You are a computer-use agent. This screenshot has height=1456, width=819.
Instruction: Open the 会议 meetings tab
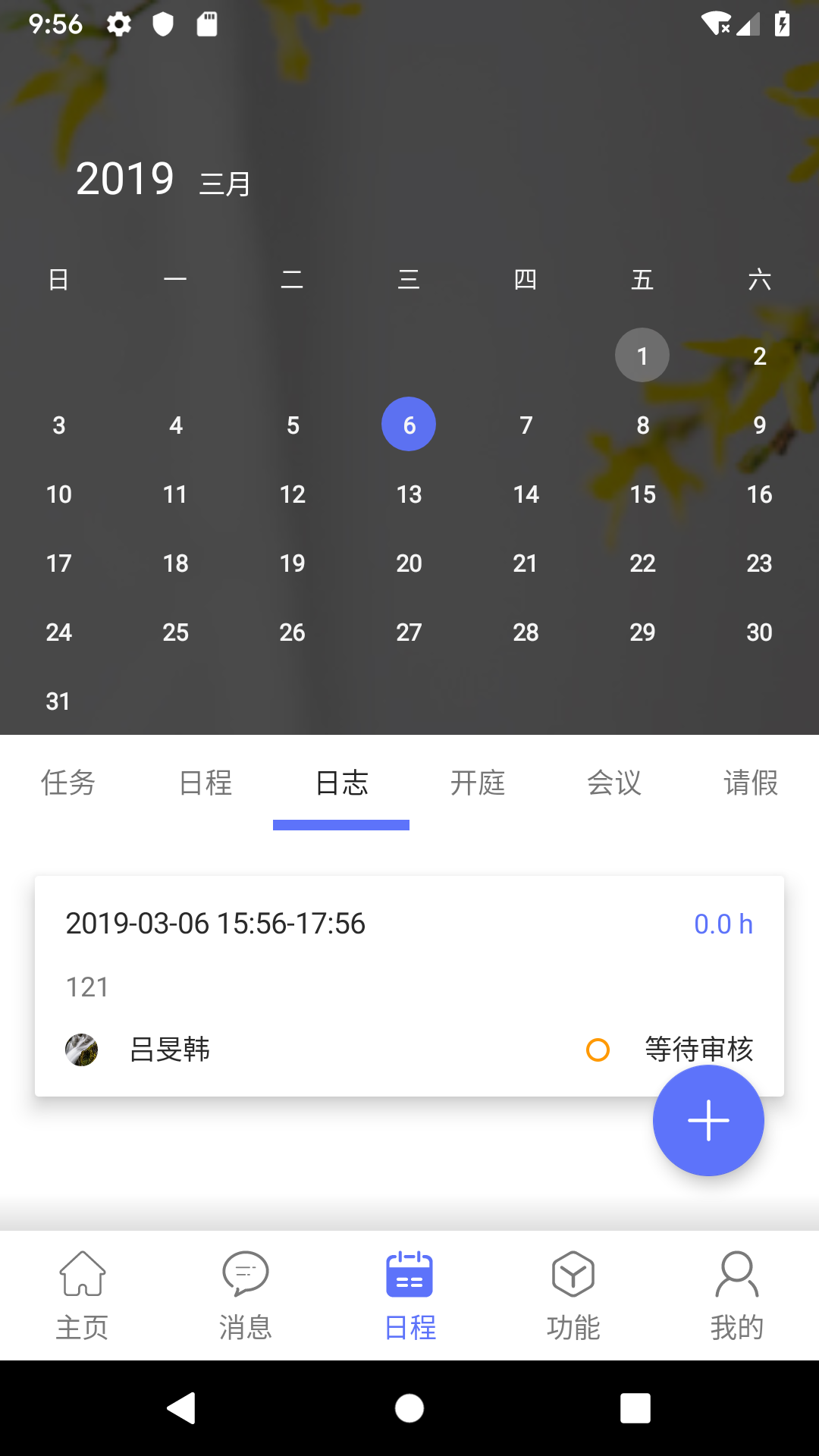pos(614,783)
